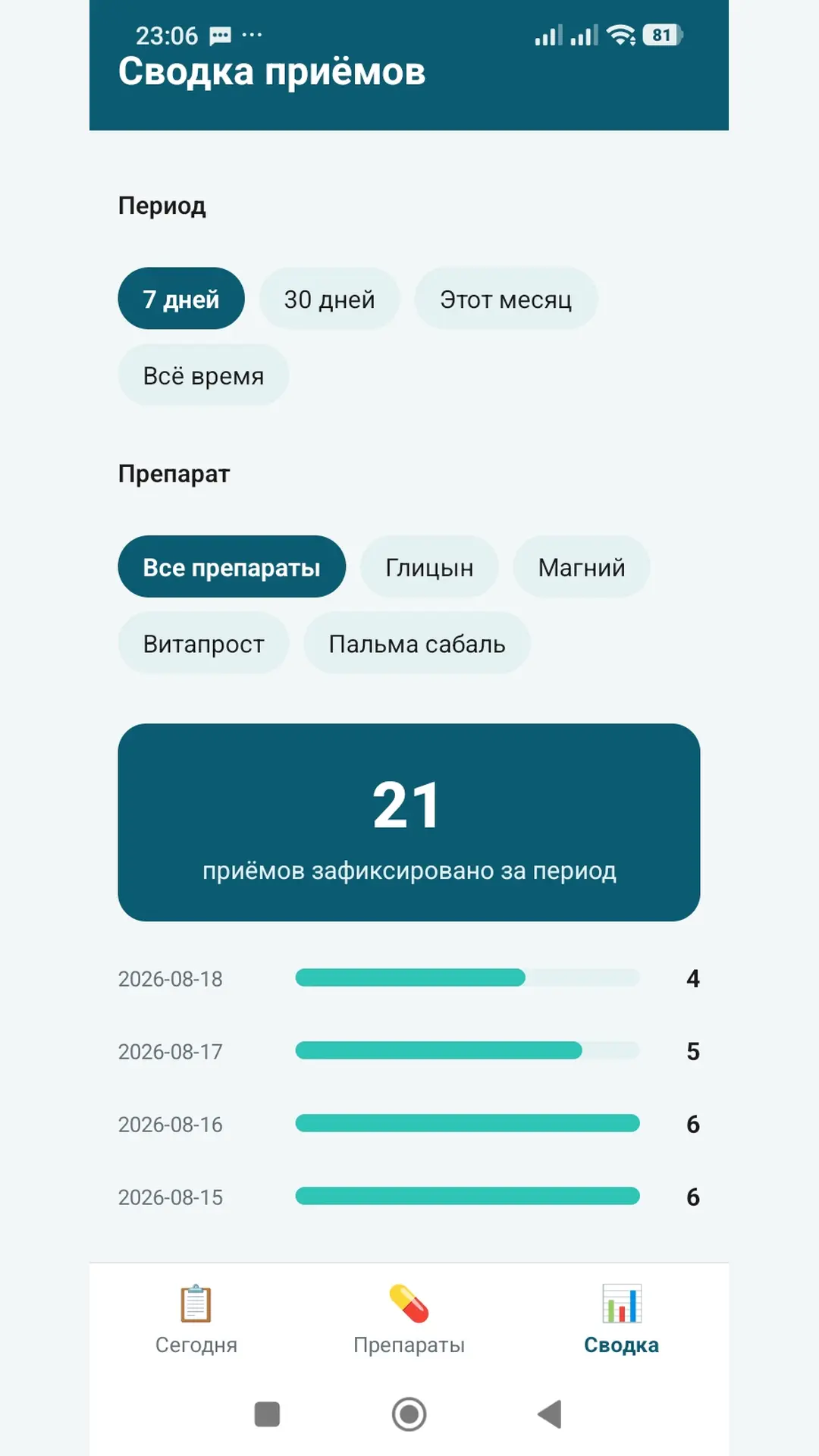The image size is (819, 1456).
Task: Switch to the Сегодня tab
Action: point(196,1321)
